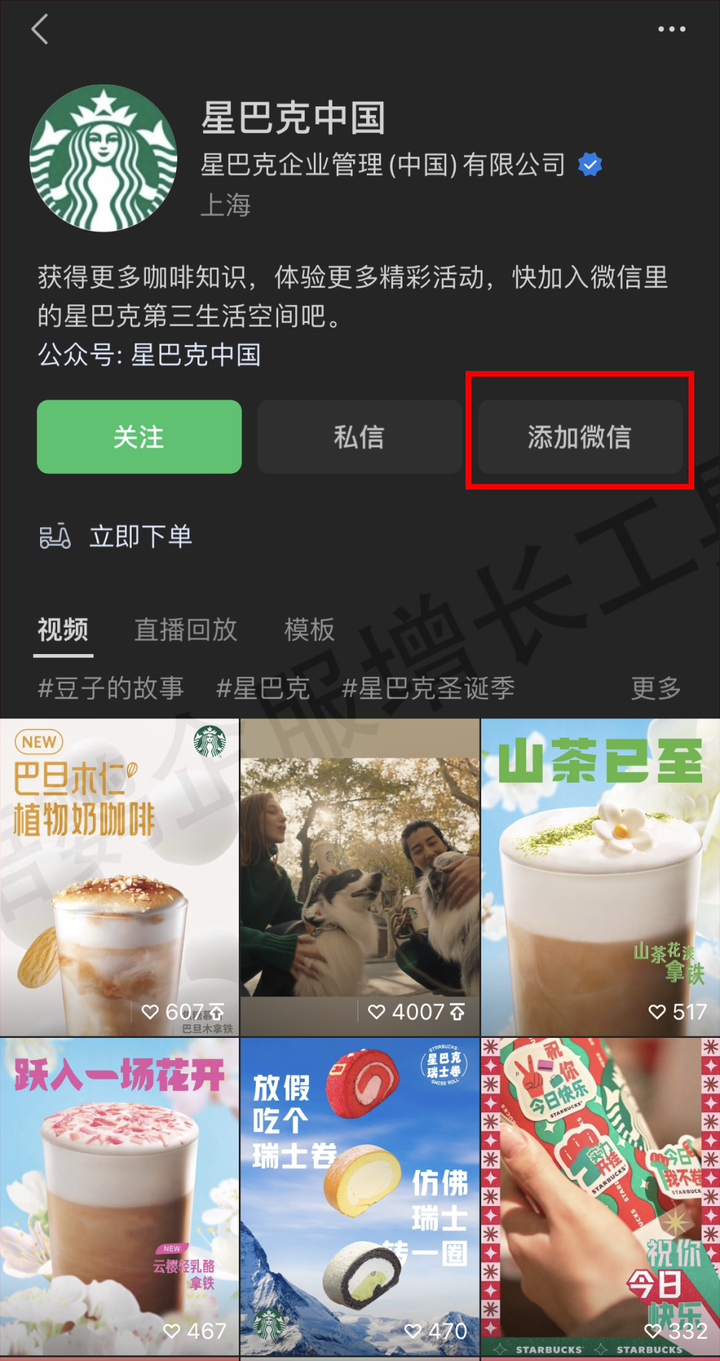Open 立即下单 to order now
Viewport: 720px width, 1361px height.
[x=140, y=537]
